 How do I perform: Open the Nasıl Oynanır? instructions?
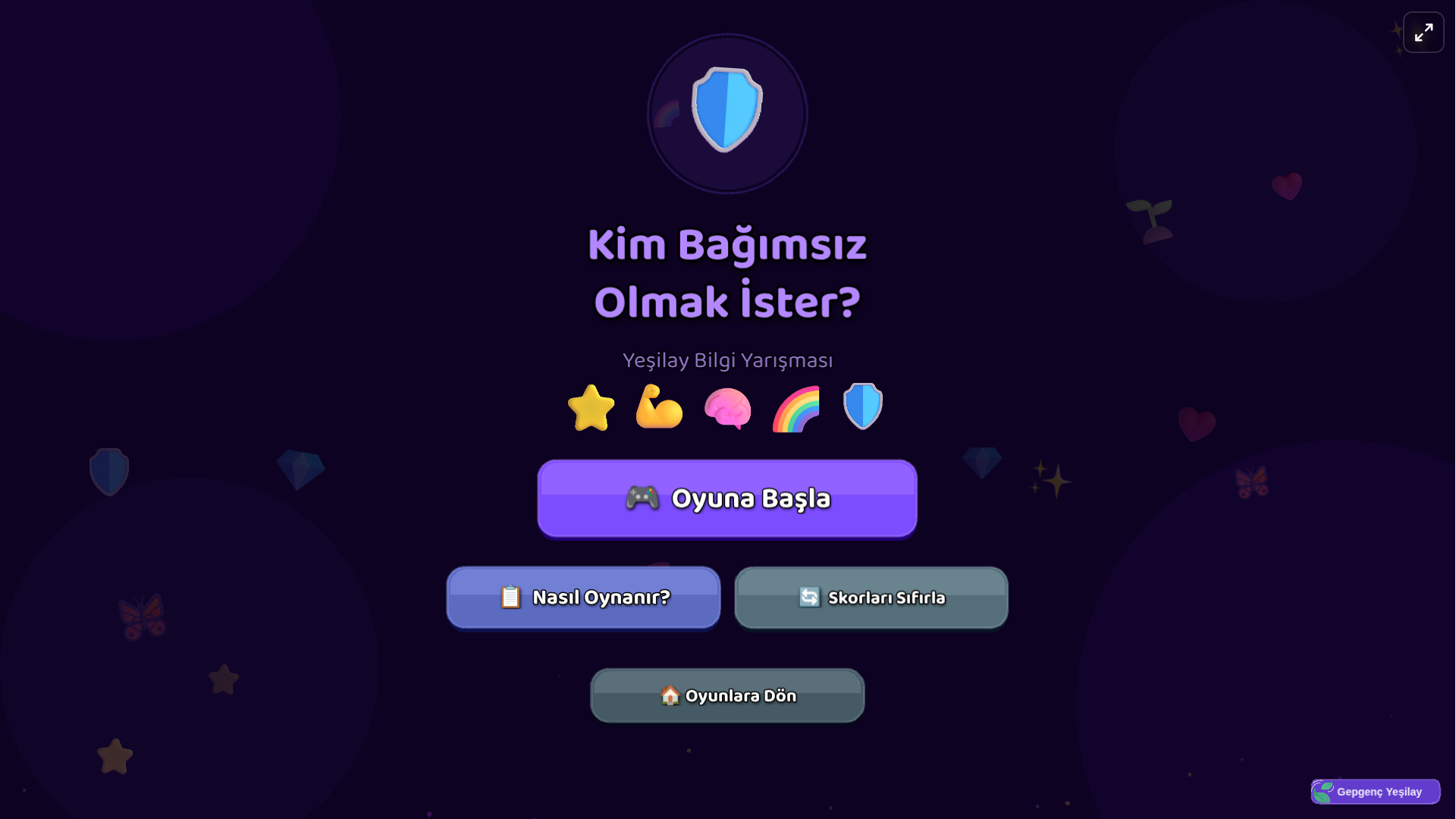[583, 598]
